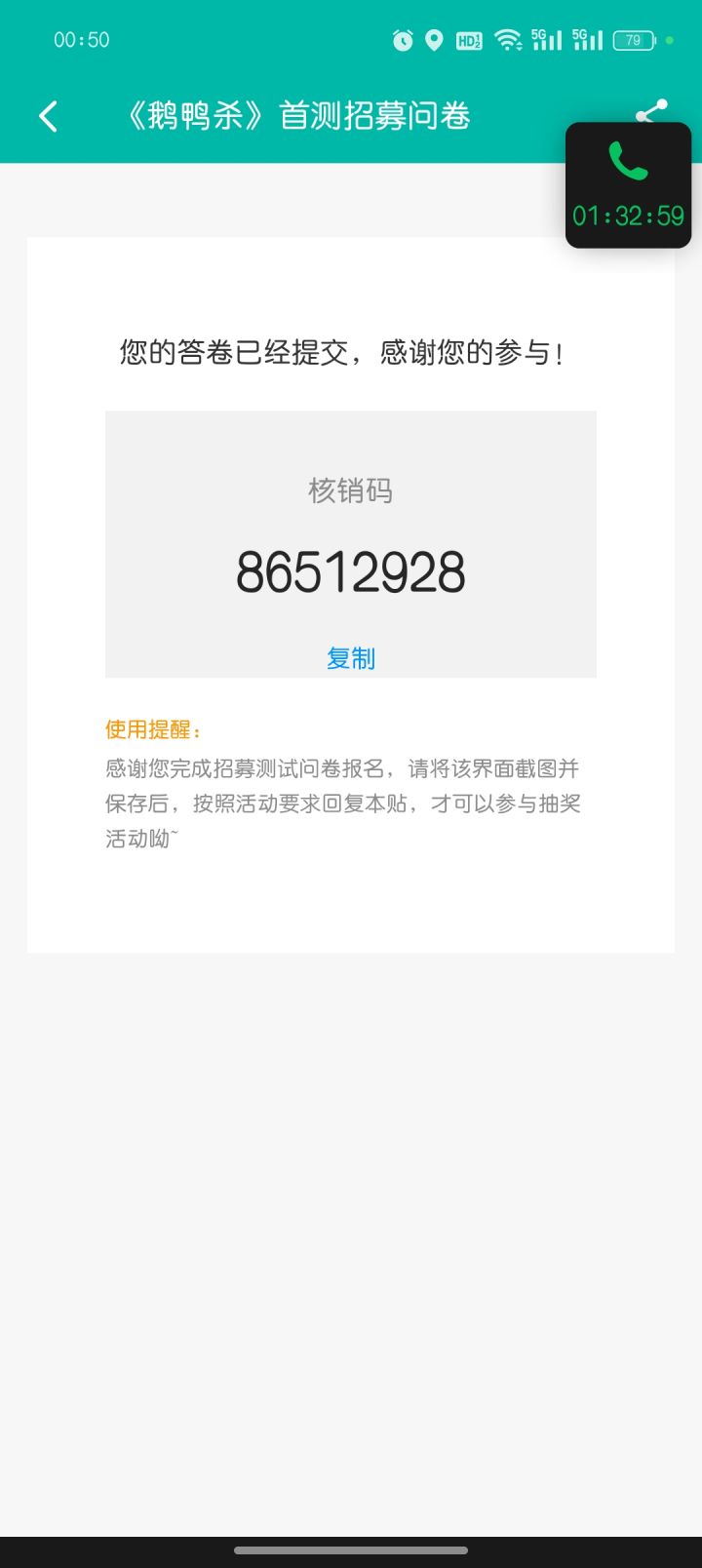Tap the ongoing call timer 01:32:59
The height and width of the screenshot is (1568, 702).
[628, 215]
